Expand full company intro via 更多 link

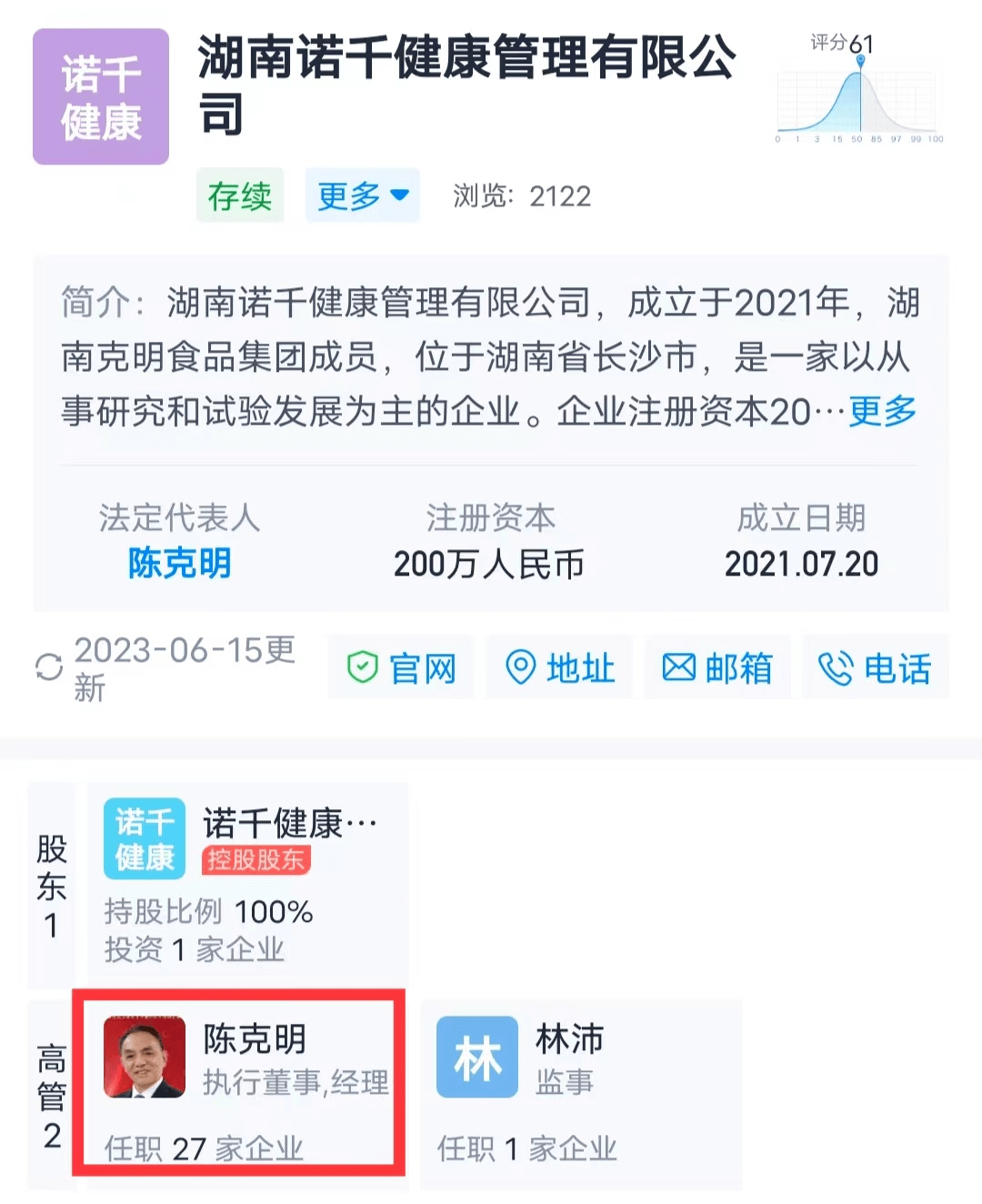pyautogui.click(x=882, y=412)
